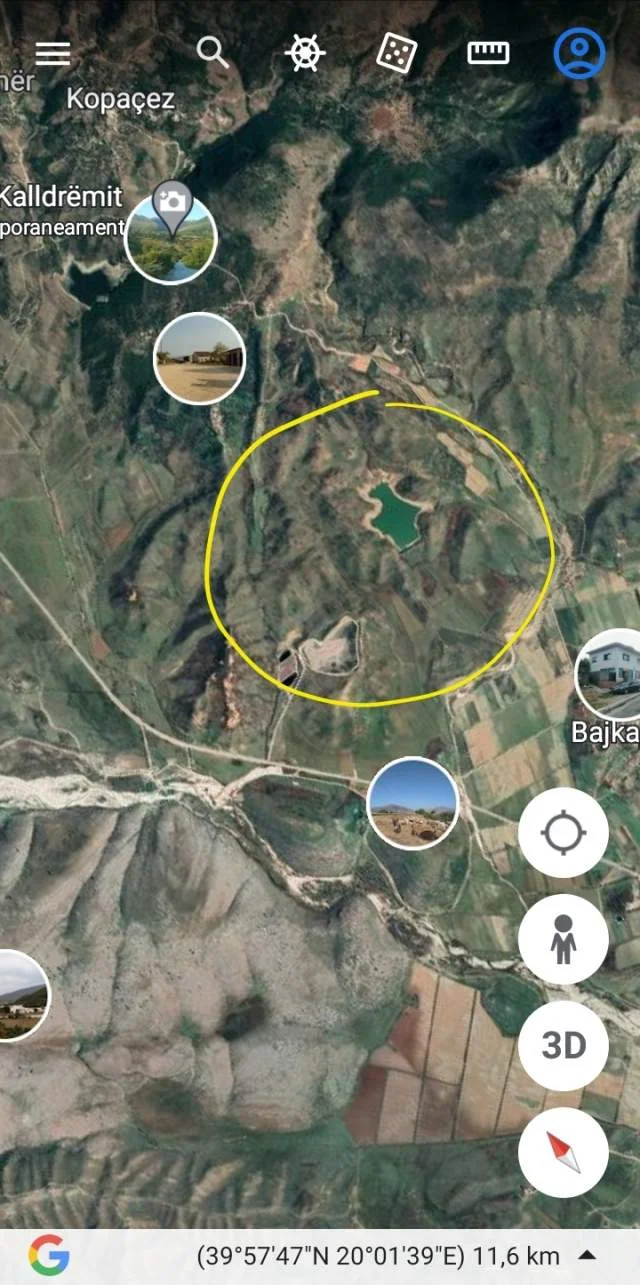Tap the dice for a random place
The width and height of the screenshot is (640, 1285).
tap(396, 53)
